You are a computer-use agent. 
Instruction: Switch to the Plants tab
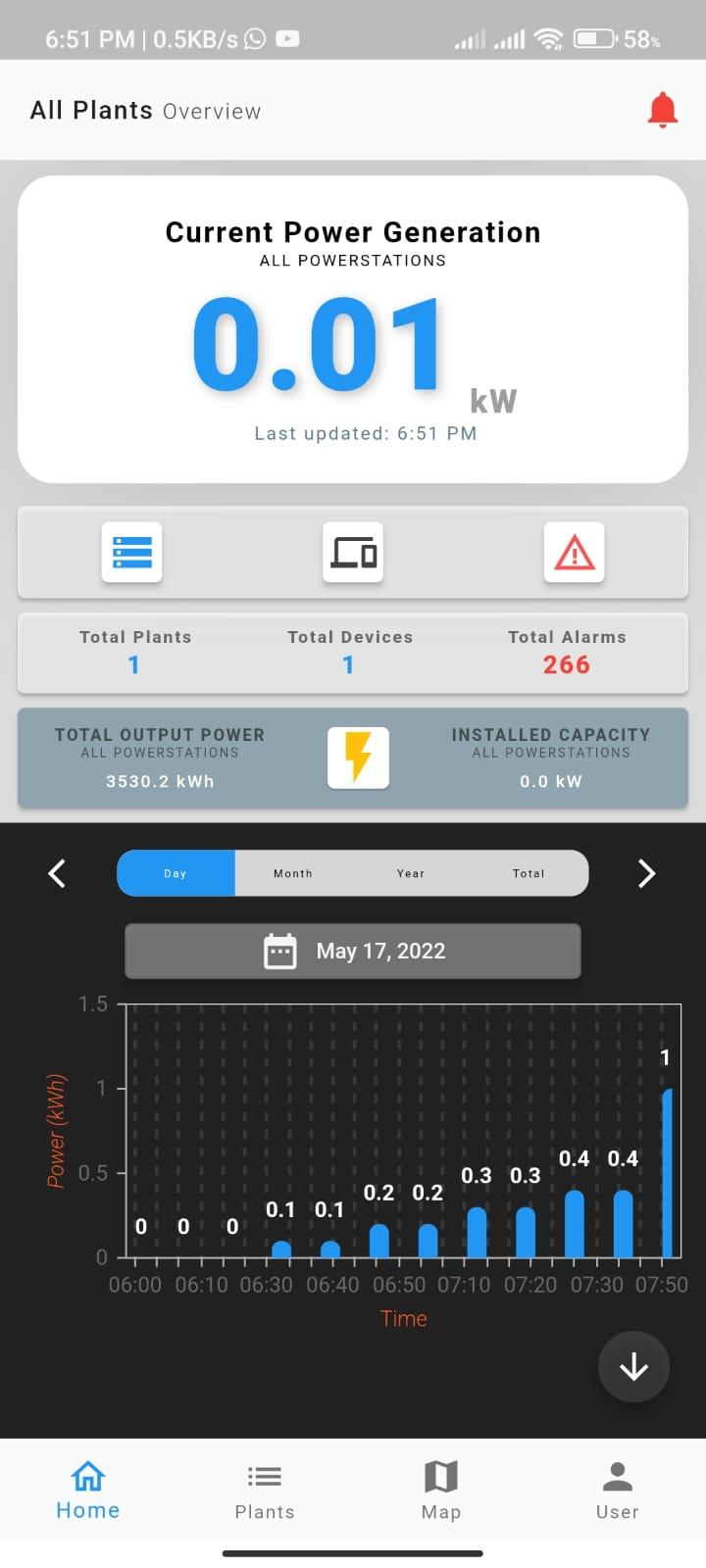pyautogui.click(x=265, y=1491)
